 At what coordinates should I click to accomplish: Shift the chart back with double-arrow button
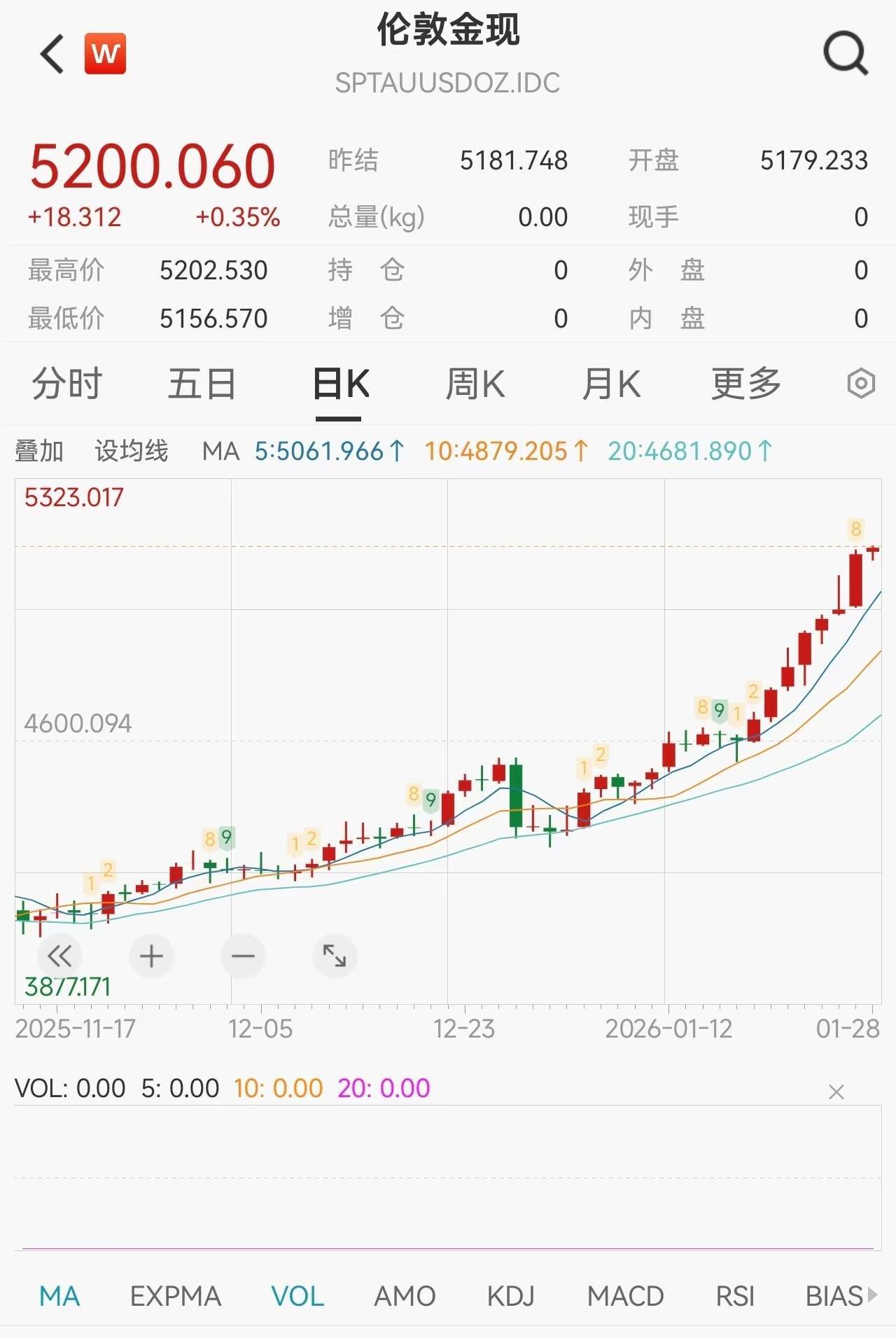pyautogui.click(x=59, y=956)
